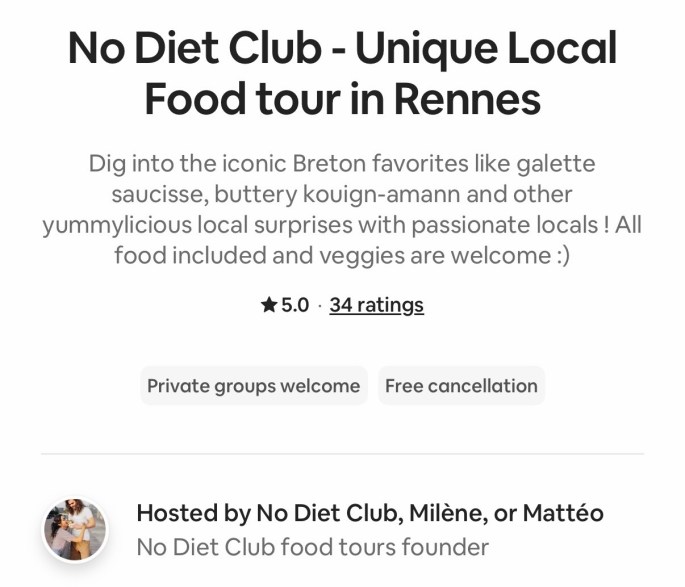Open the No Diet Club host row
The width and height of the screenshot is (685, 587).
[x=342, y=530]
